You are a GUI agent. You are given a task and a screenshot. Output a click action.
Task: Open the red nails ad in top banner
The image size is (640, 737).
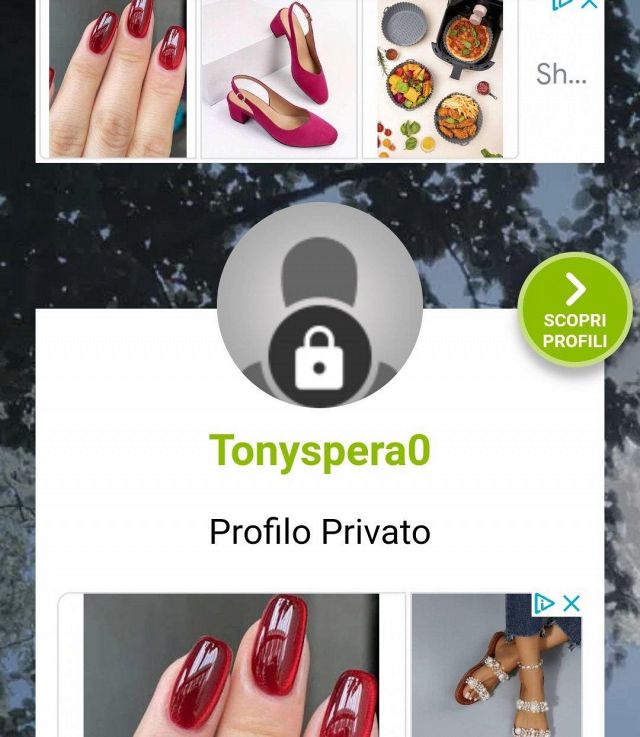point(117,78)
